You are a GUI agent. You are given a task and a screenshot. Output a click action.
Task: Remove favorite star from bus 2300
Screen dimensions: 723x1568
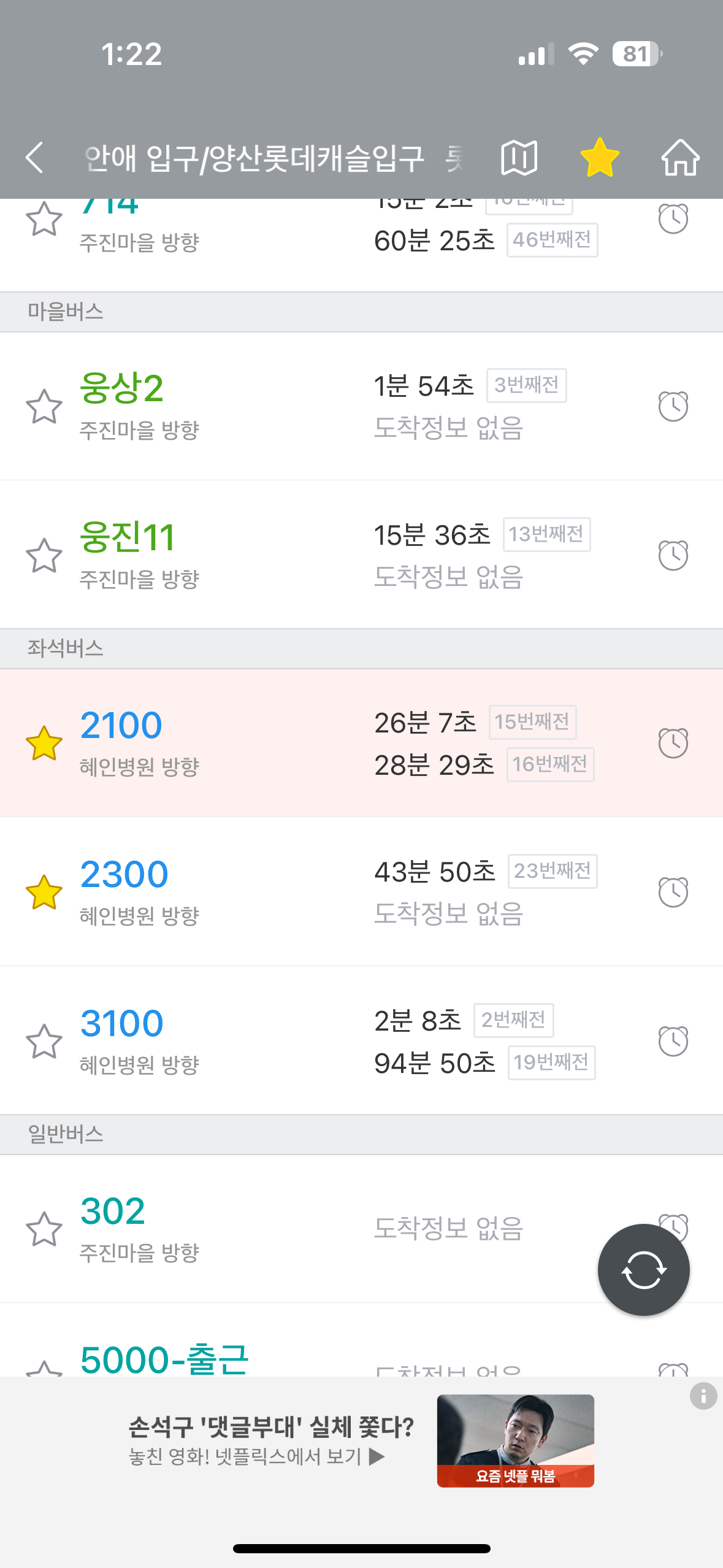(44, 892)
